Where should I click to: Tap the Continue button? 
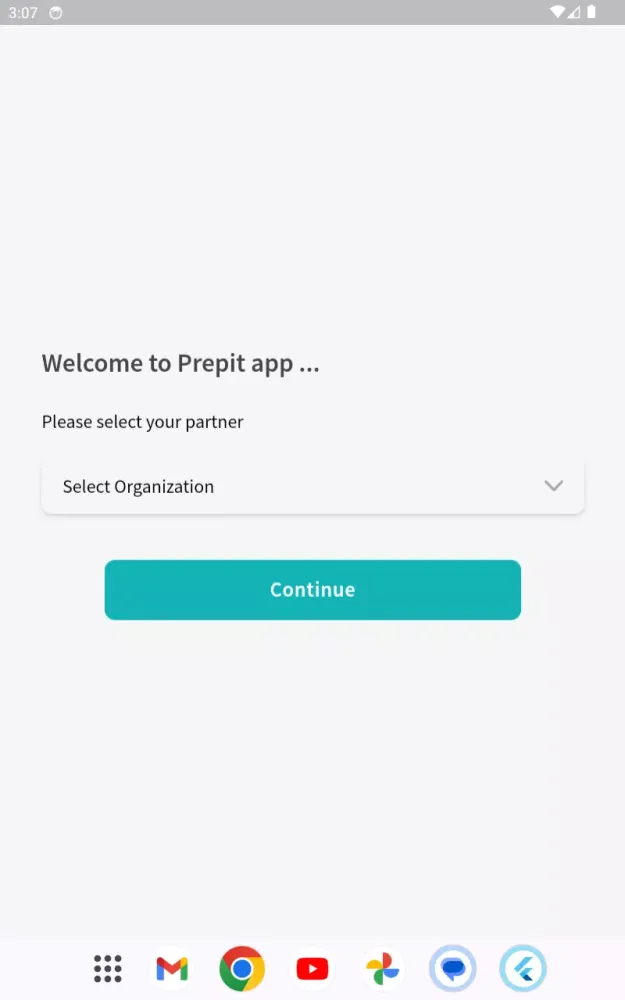point(312,590)
